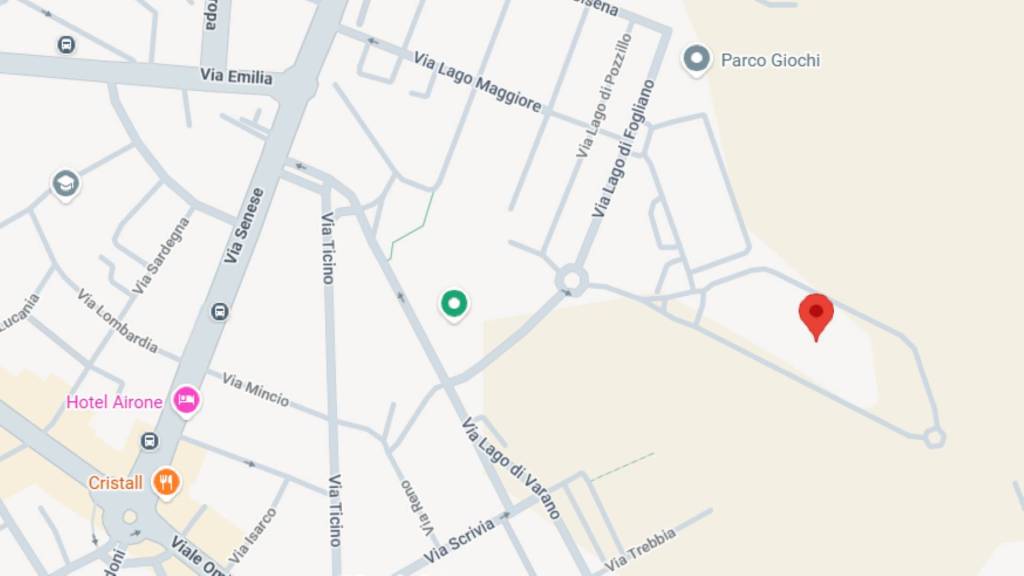The image size is (1024, 576).
Task: Open the Cristall restaurant marker
Action: coord(166,482)
